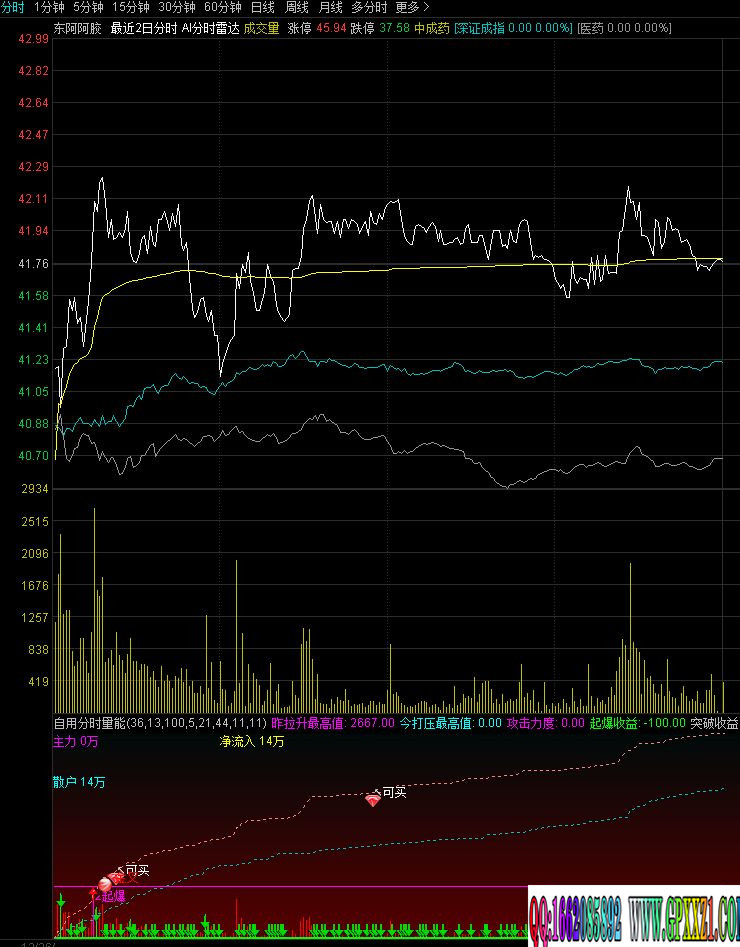This screenshot has height=947, width=740.
Task: Select the 成交量 indicator
Action: 261,28
